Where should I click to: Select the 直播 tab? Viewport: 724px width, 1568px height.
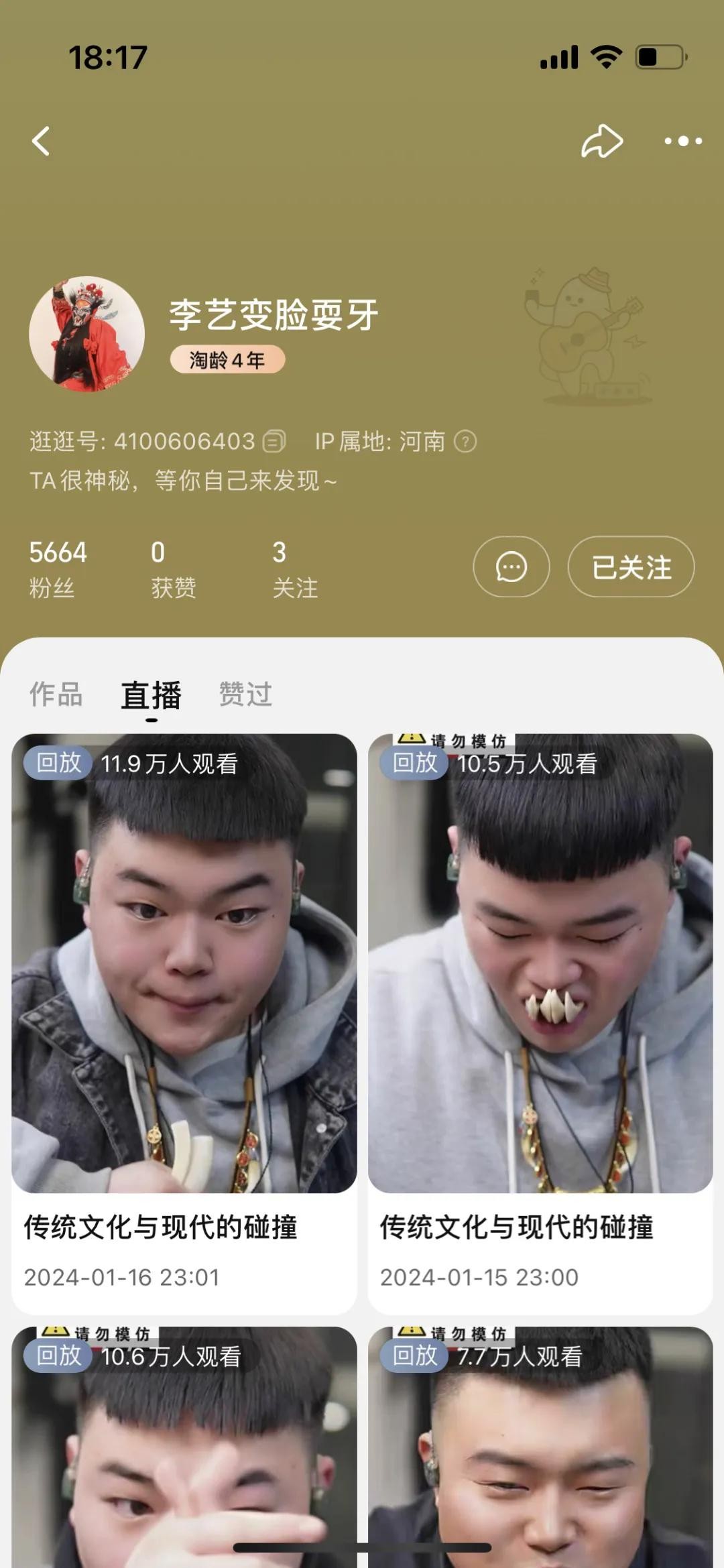click(152, 695)
